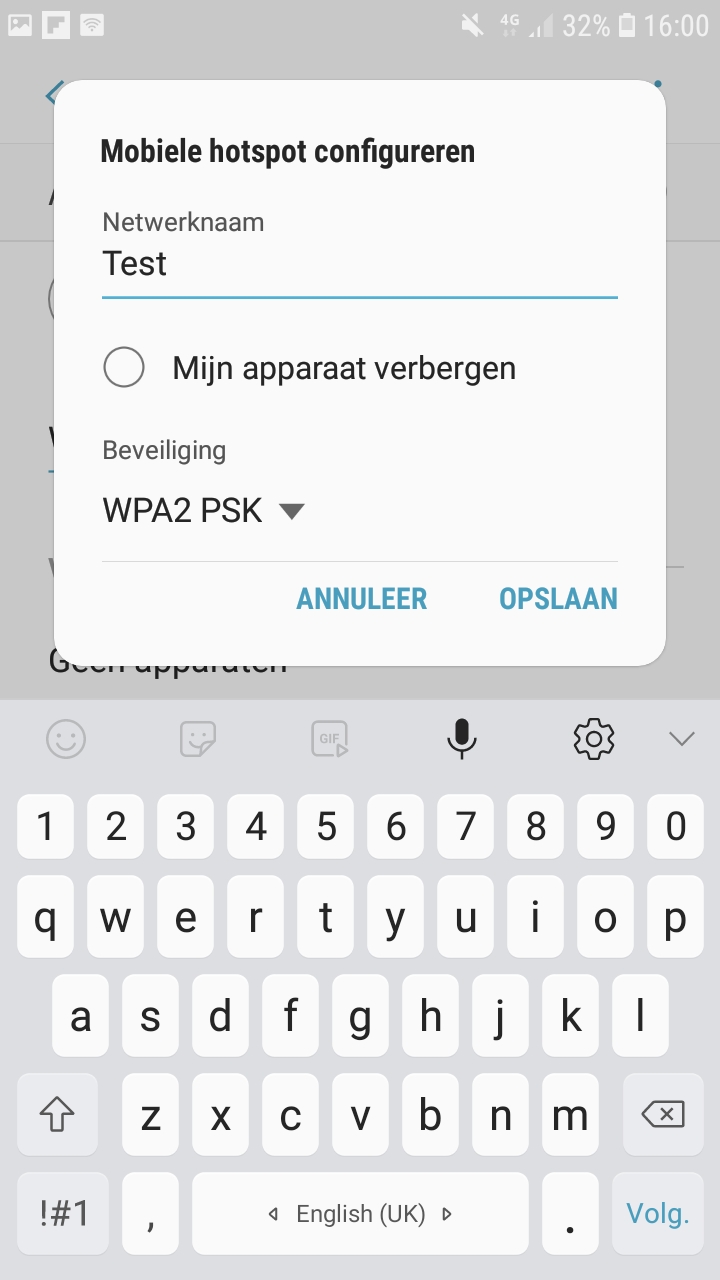Viewport: 720px width, 1280px height.
Task: Hide the keyboard with the down chevron
Action: point(681,740)
